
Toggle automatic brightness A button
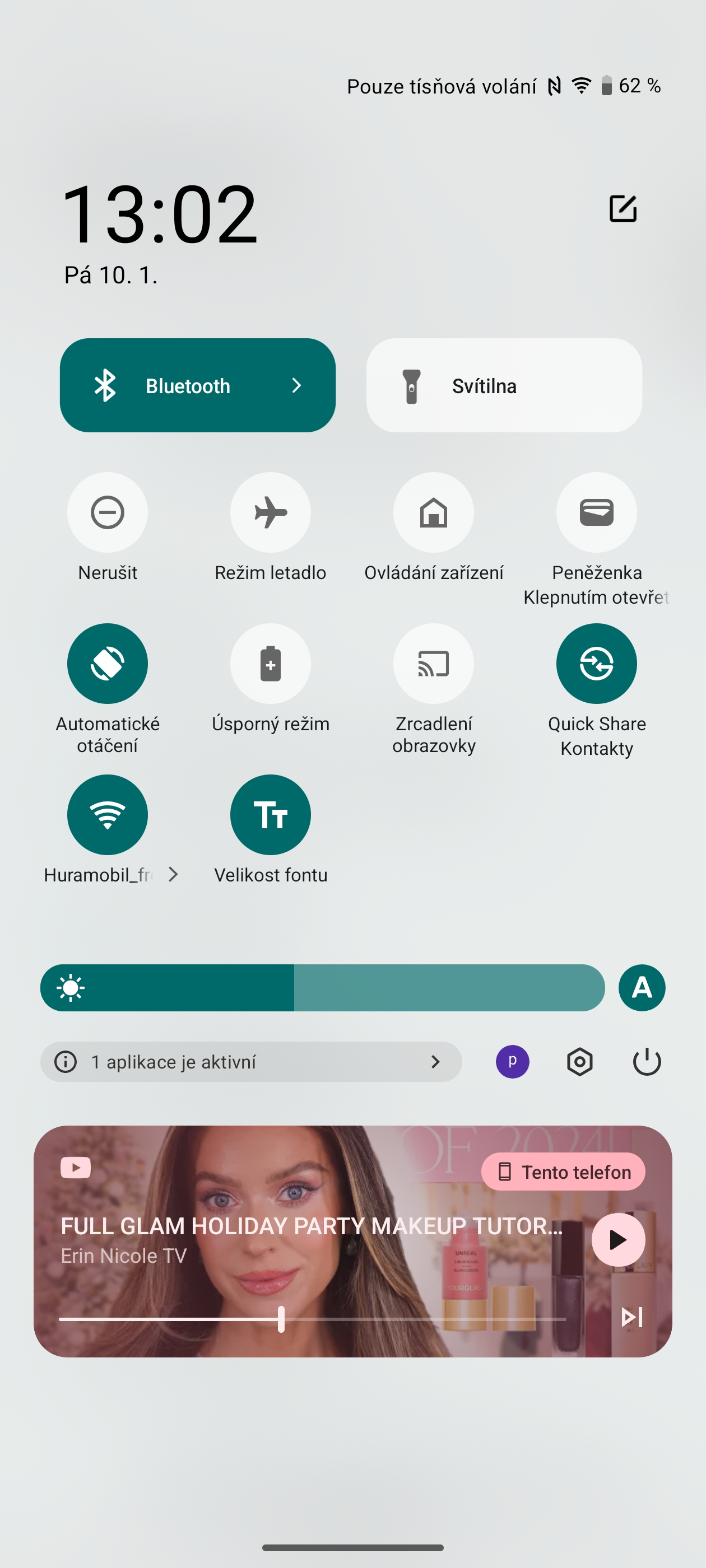pyautogui.click(x=642, y=987)
